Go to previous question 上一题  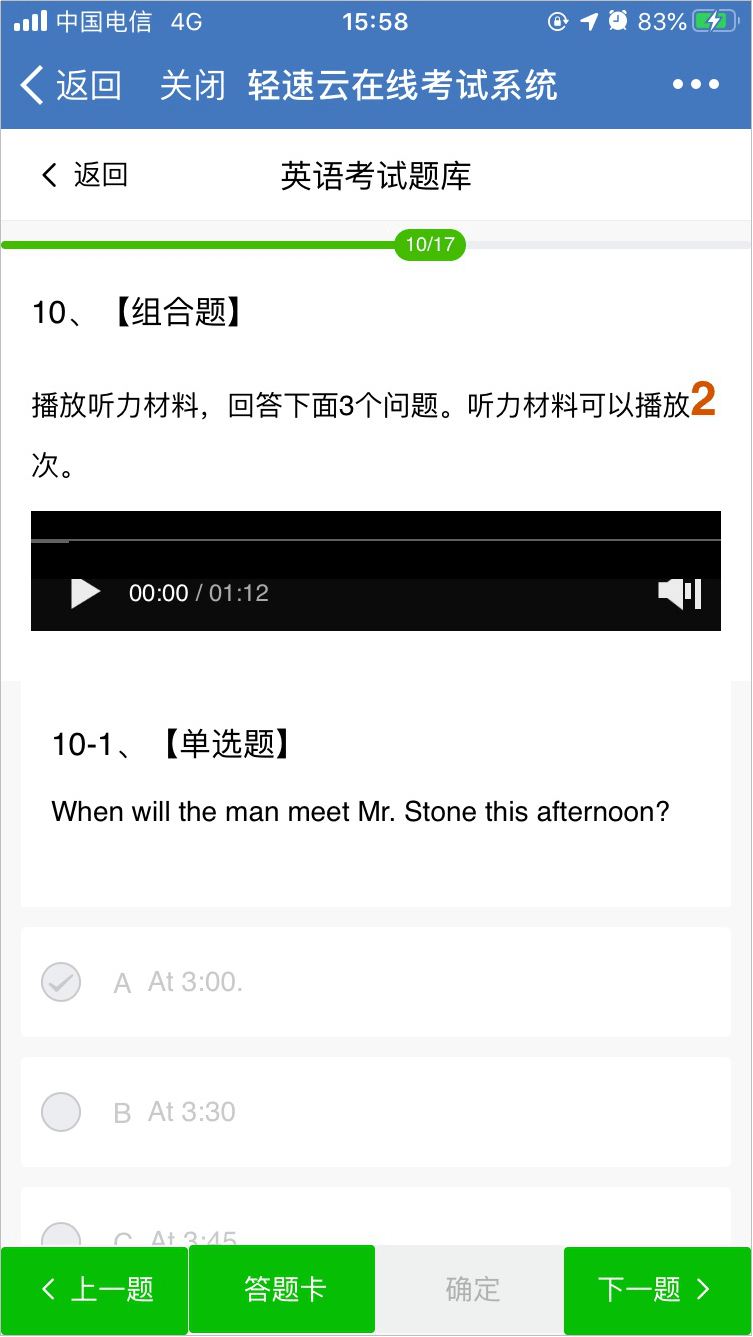94,1290
